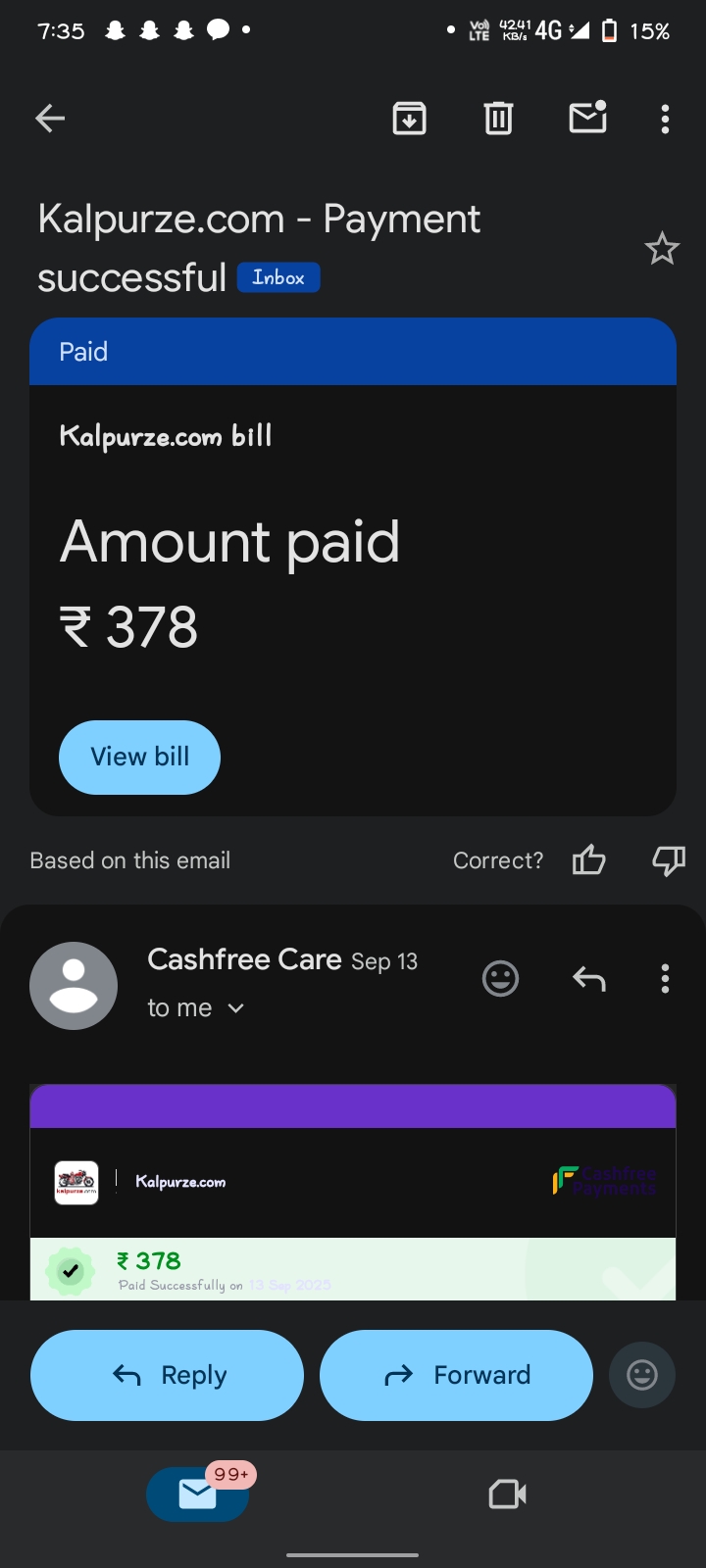The height and width of the screenshot is (1568, 706).
Task: Star this email
Action: click(x=662, y=249)
